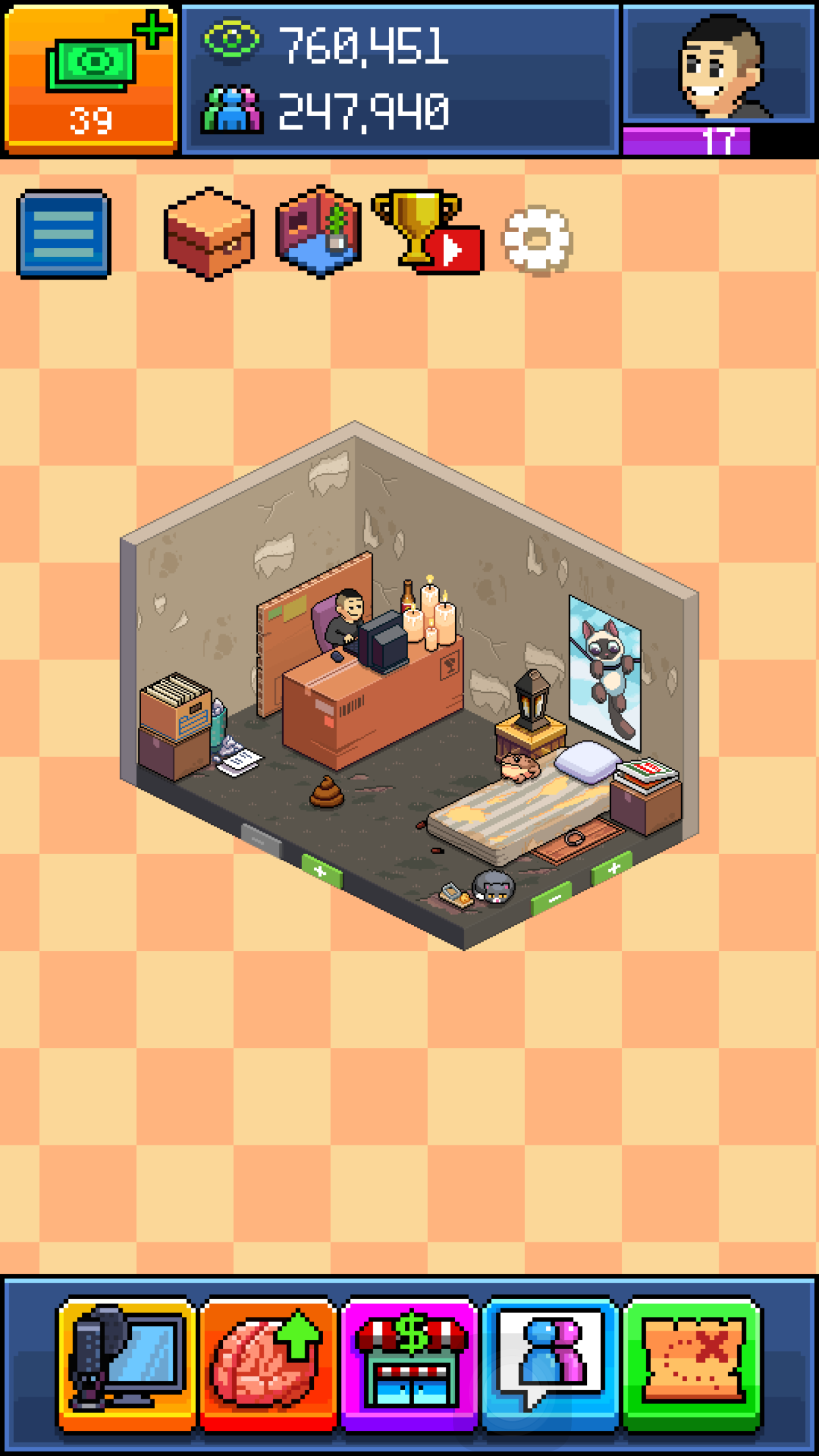Tap the green minus button on room edge
This screenshot has width=819, height=1456.
pyautogui.click(x=552, y=899)
